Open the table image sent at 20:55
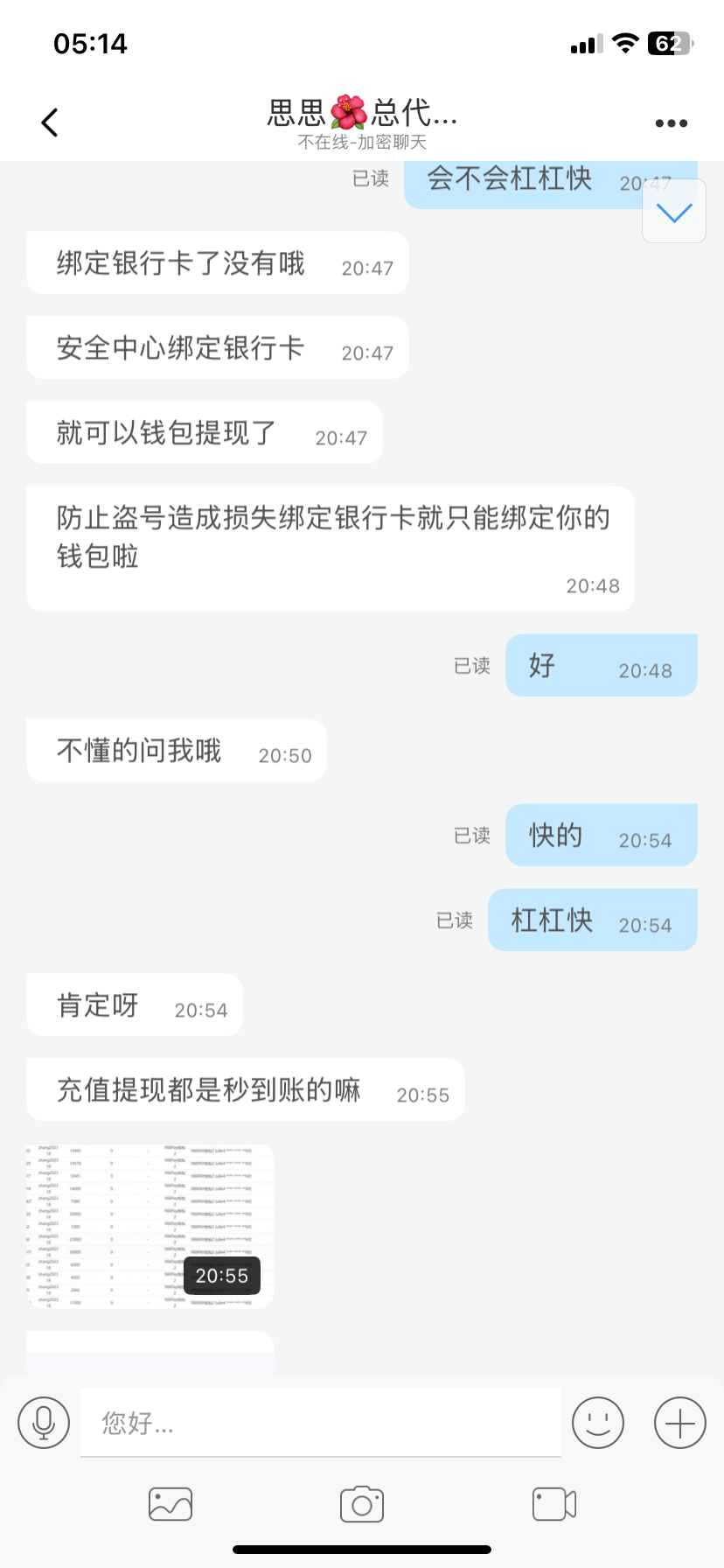This screenshot has height=1568, width=724. coord(150,1226)
